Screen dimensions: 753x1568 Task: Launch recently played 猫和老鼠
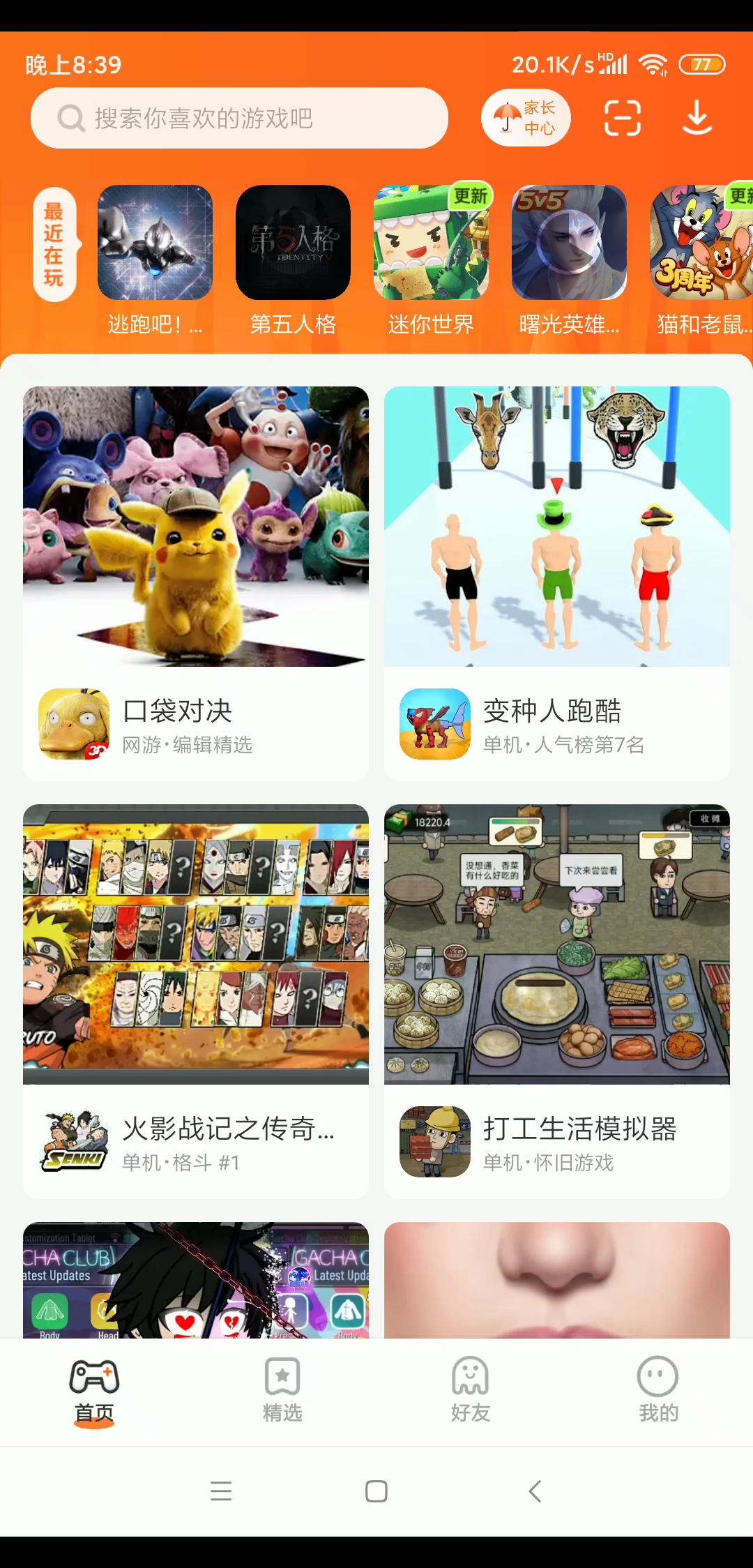[701, 243]
